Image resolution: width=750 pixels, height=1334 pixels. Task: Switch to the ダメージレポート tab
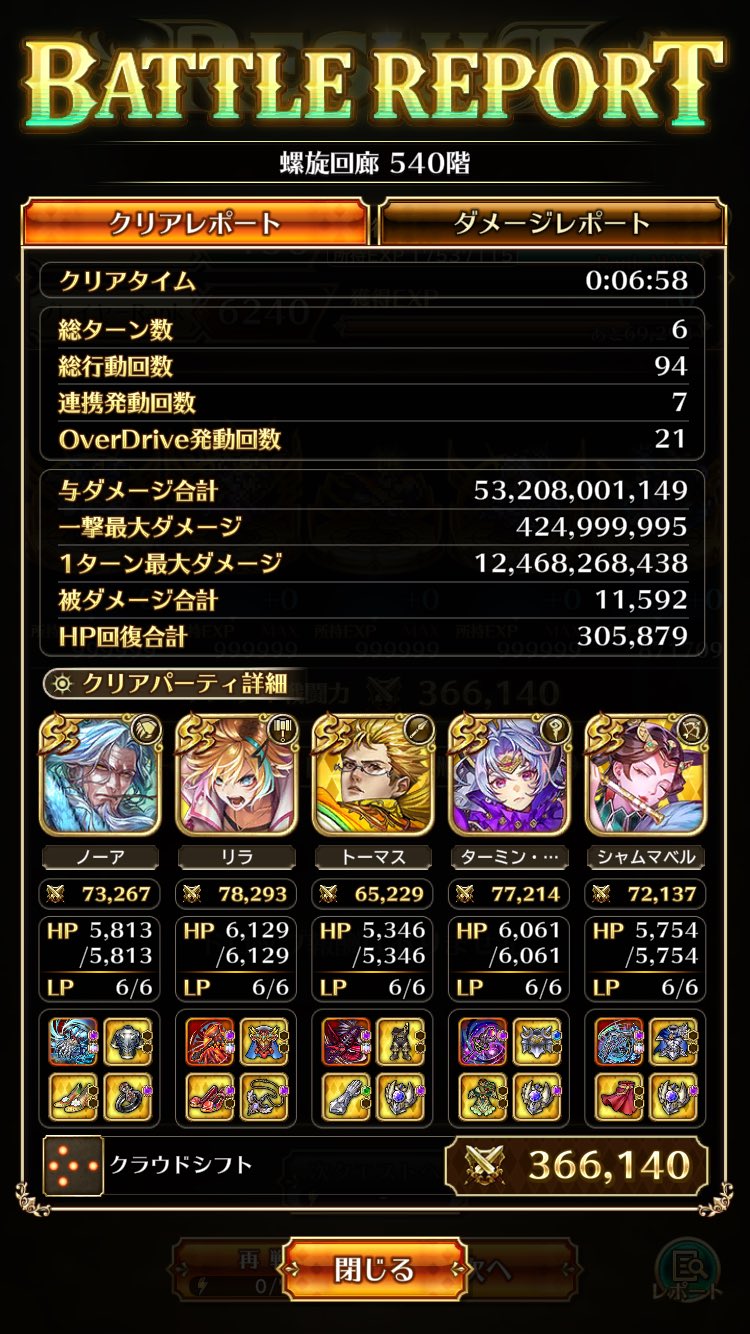click(552, 223)
